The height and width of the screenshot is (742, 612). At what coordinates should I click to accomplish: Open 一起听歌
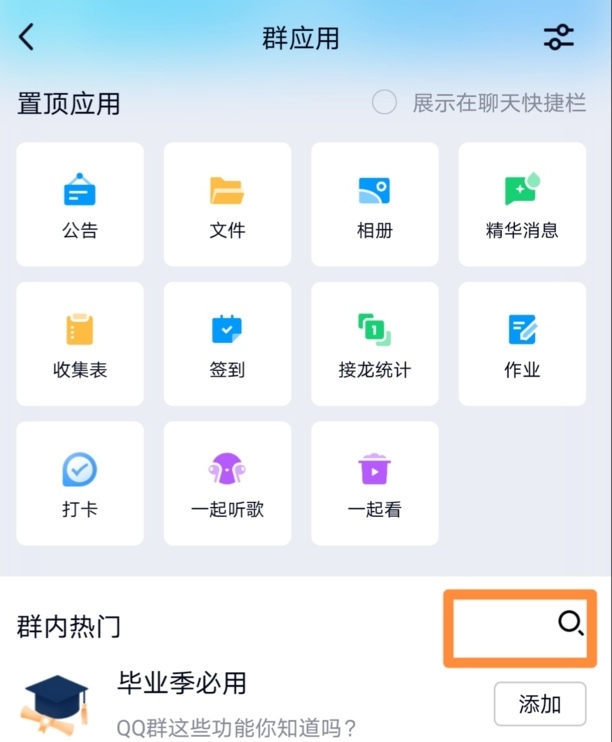pos(227,483)
